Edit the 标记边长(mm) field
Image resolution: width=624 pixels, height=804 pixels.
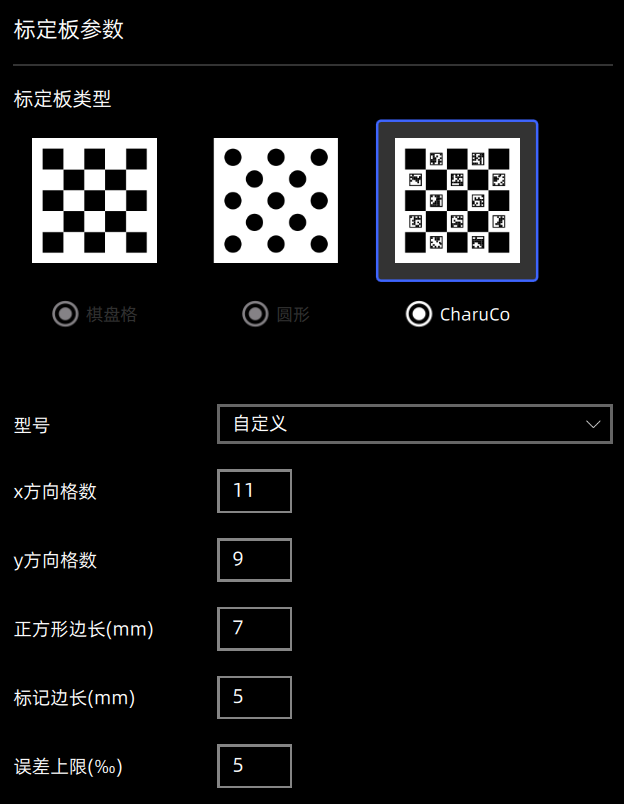(254, 697)
